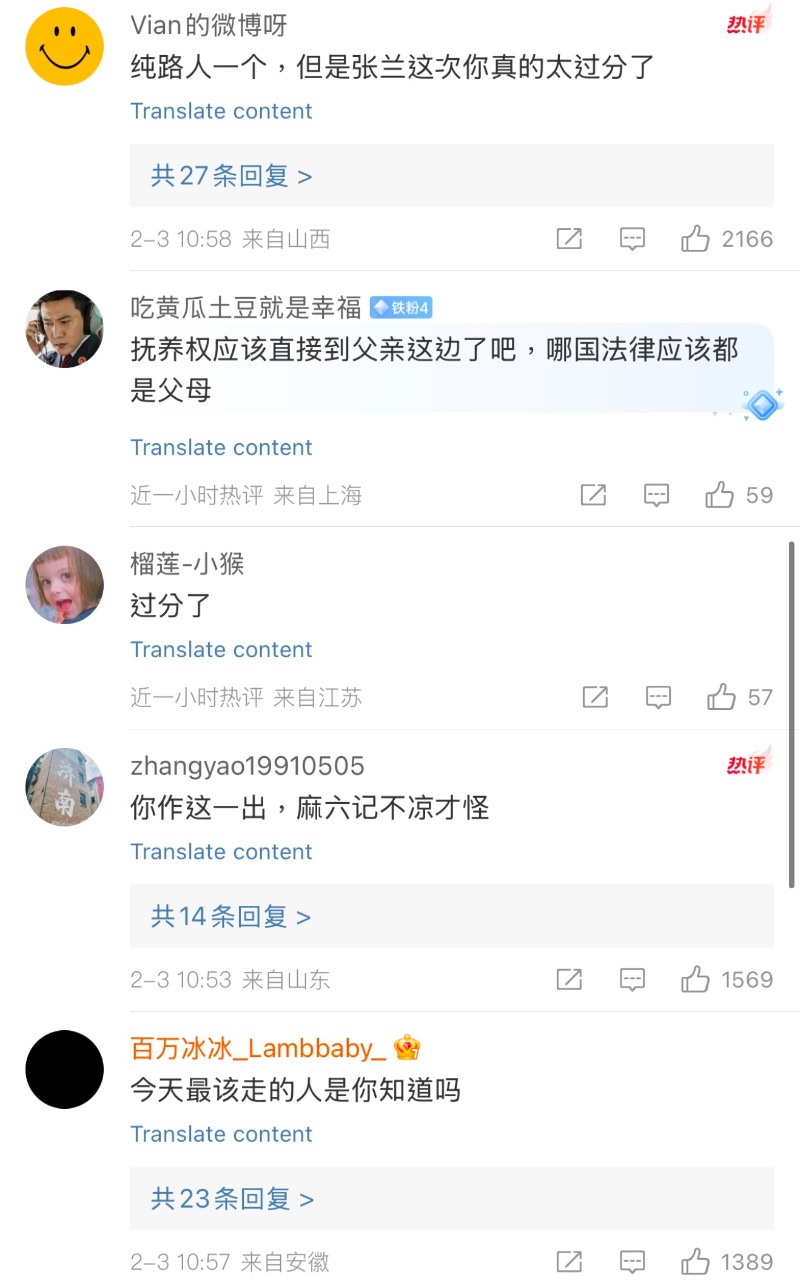
Task: Open 吃黄瓜土豆就是幸福's profile avatar
Action: point(65,329)
